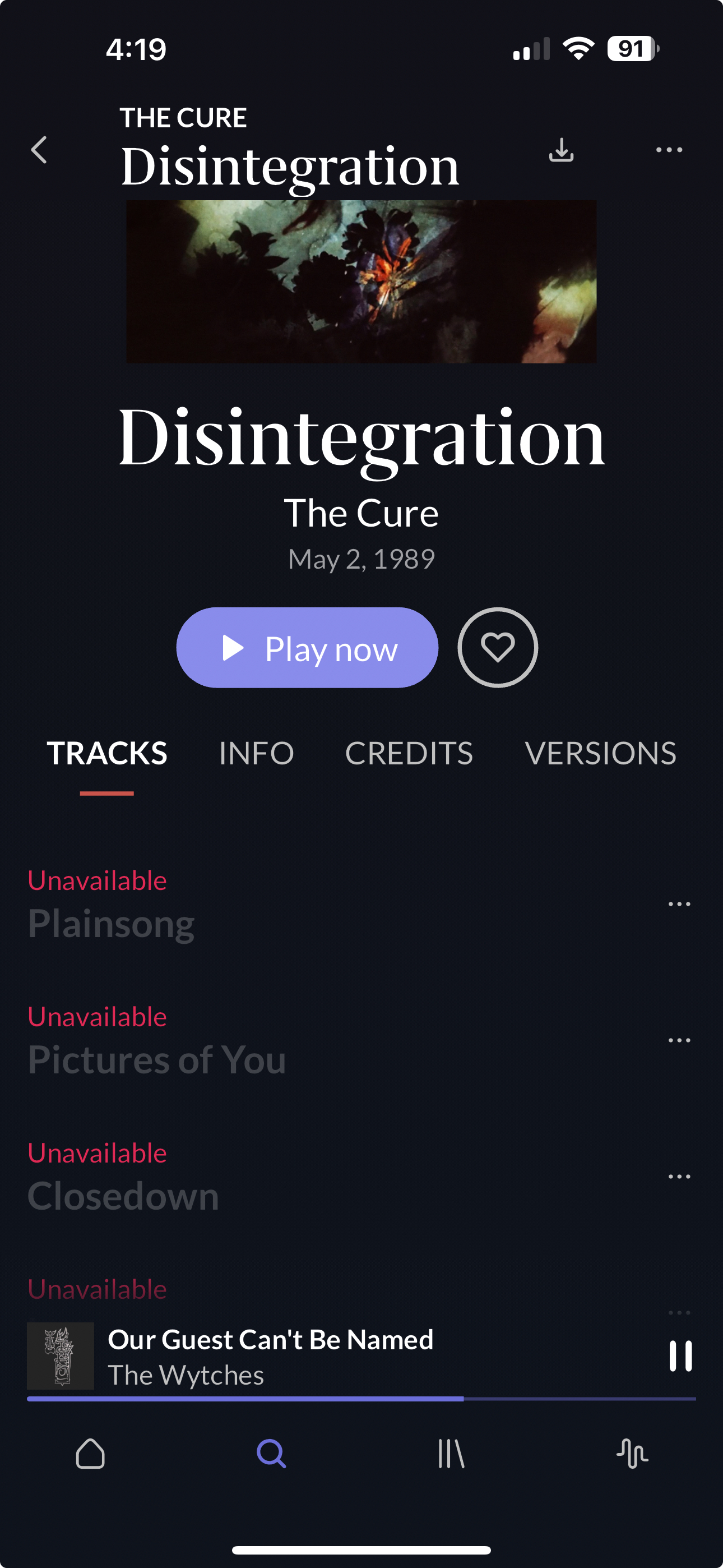The height and width of the screenshot is (1568, 723).
Task: Open options for Pictures of You
Action: (679, 1040)
